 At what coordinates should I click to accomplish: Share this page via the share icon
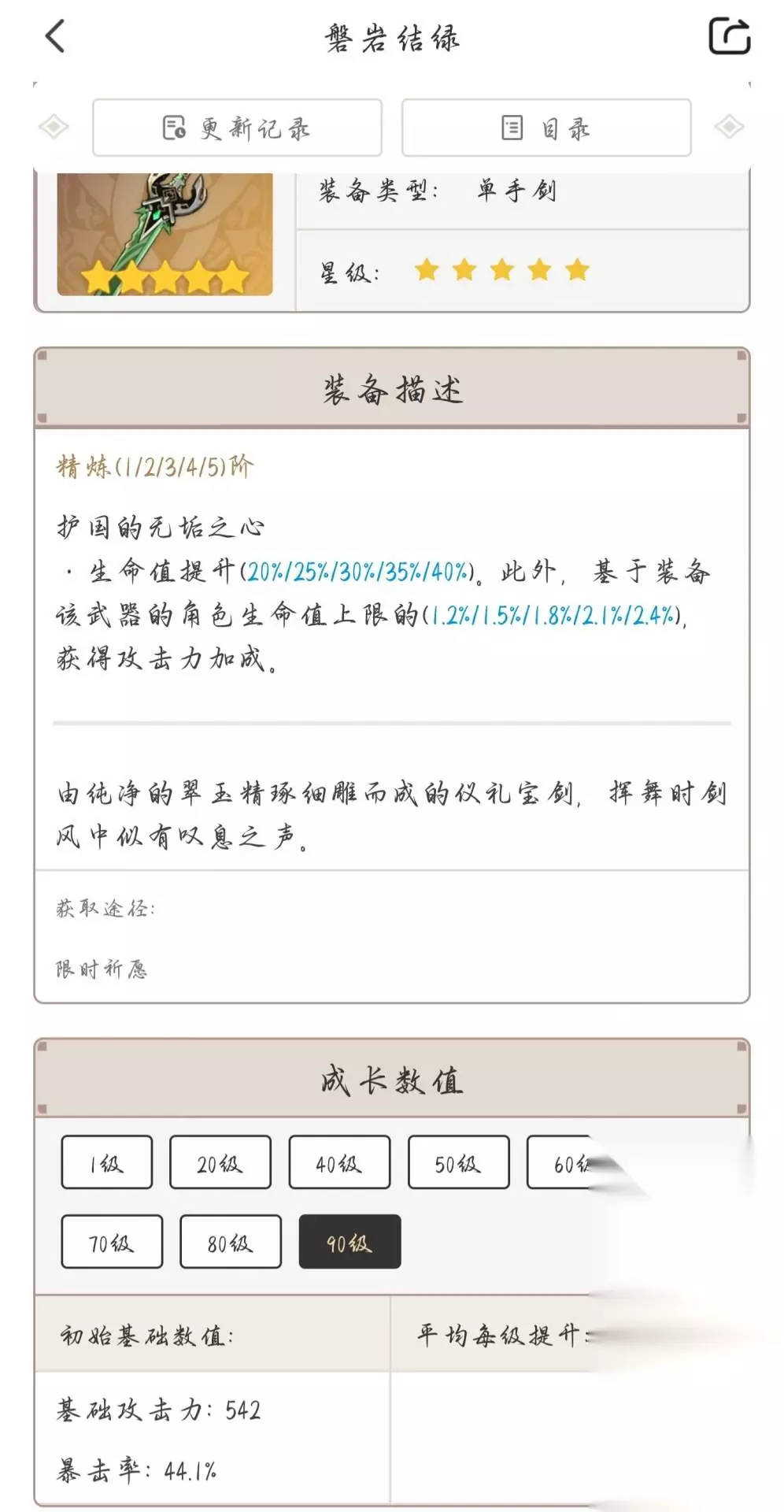tap(729, 36)
